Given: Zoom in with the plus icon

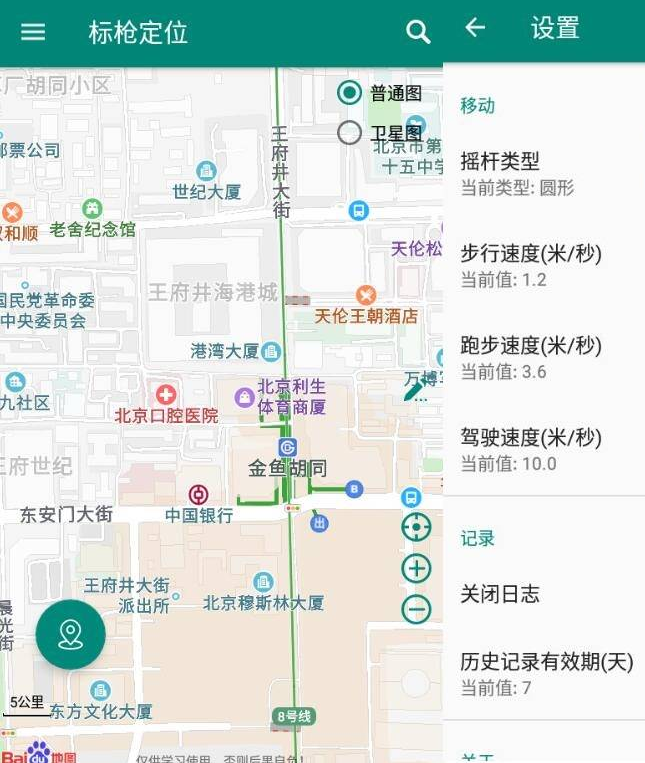Looking at the screenshot, I should coord(416,568).
